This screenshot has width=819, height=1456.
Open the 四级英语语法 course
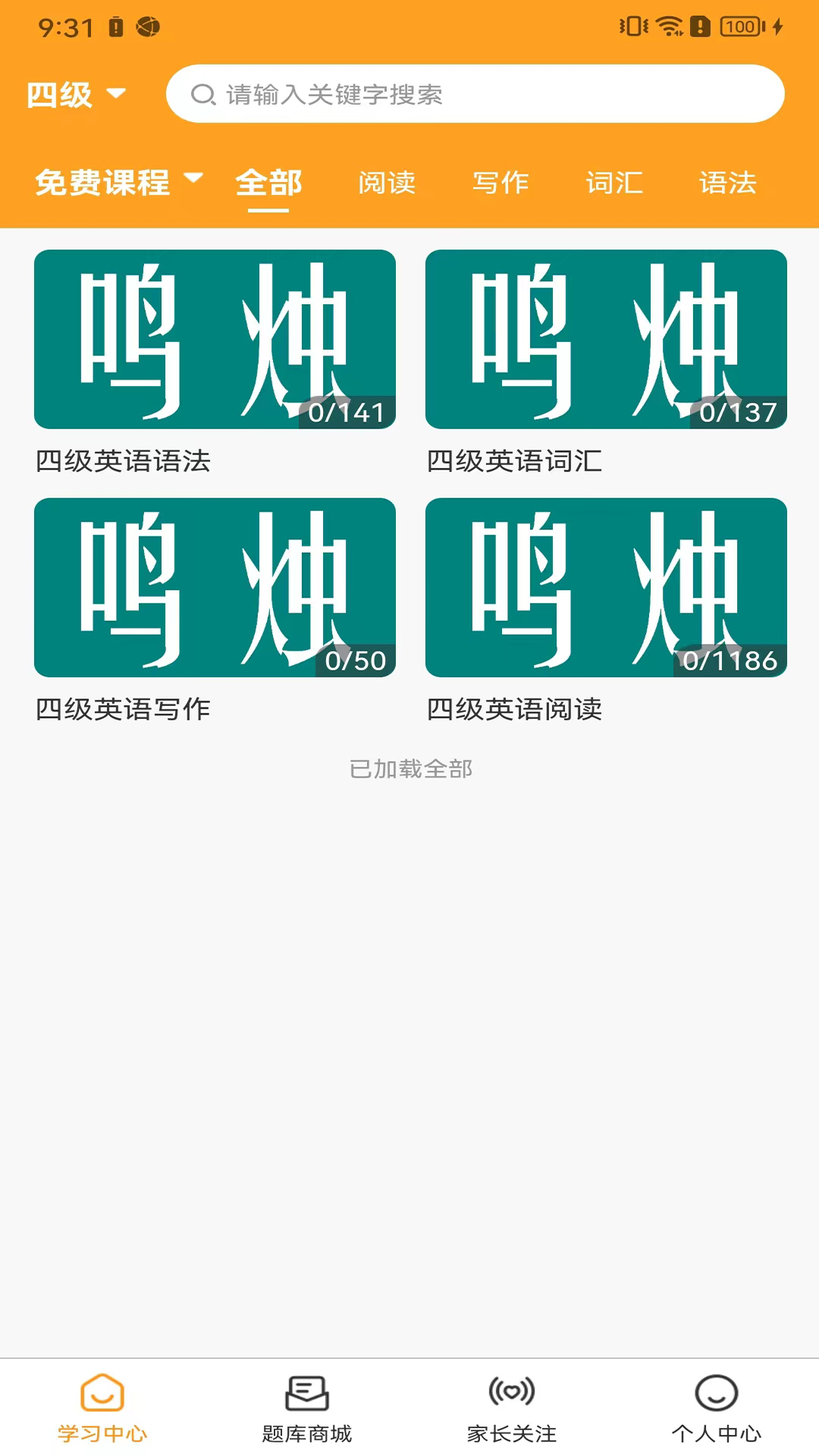point(215,362)
